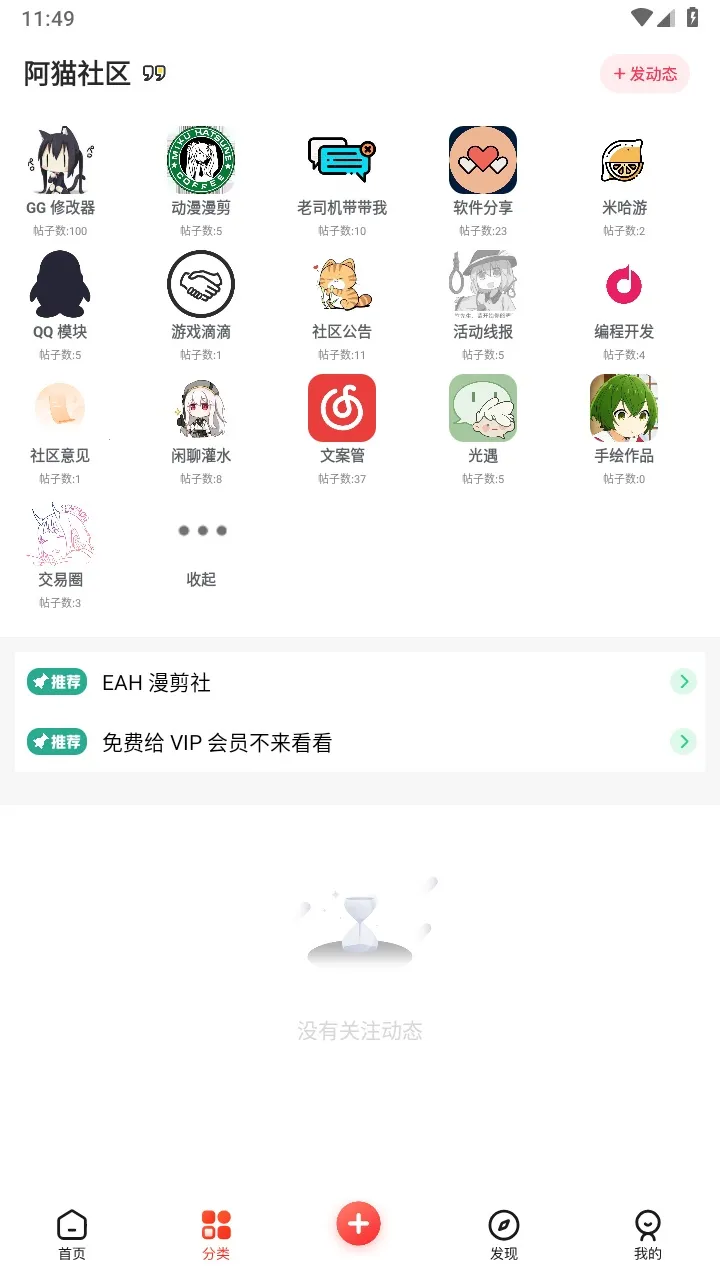The image size is (720, 1280).
Task: Expand the VIP 会员 recommendation chevron
Action: (x=683, y=741)
